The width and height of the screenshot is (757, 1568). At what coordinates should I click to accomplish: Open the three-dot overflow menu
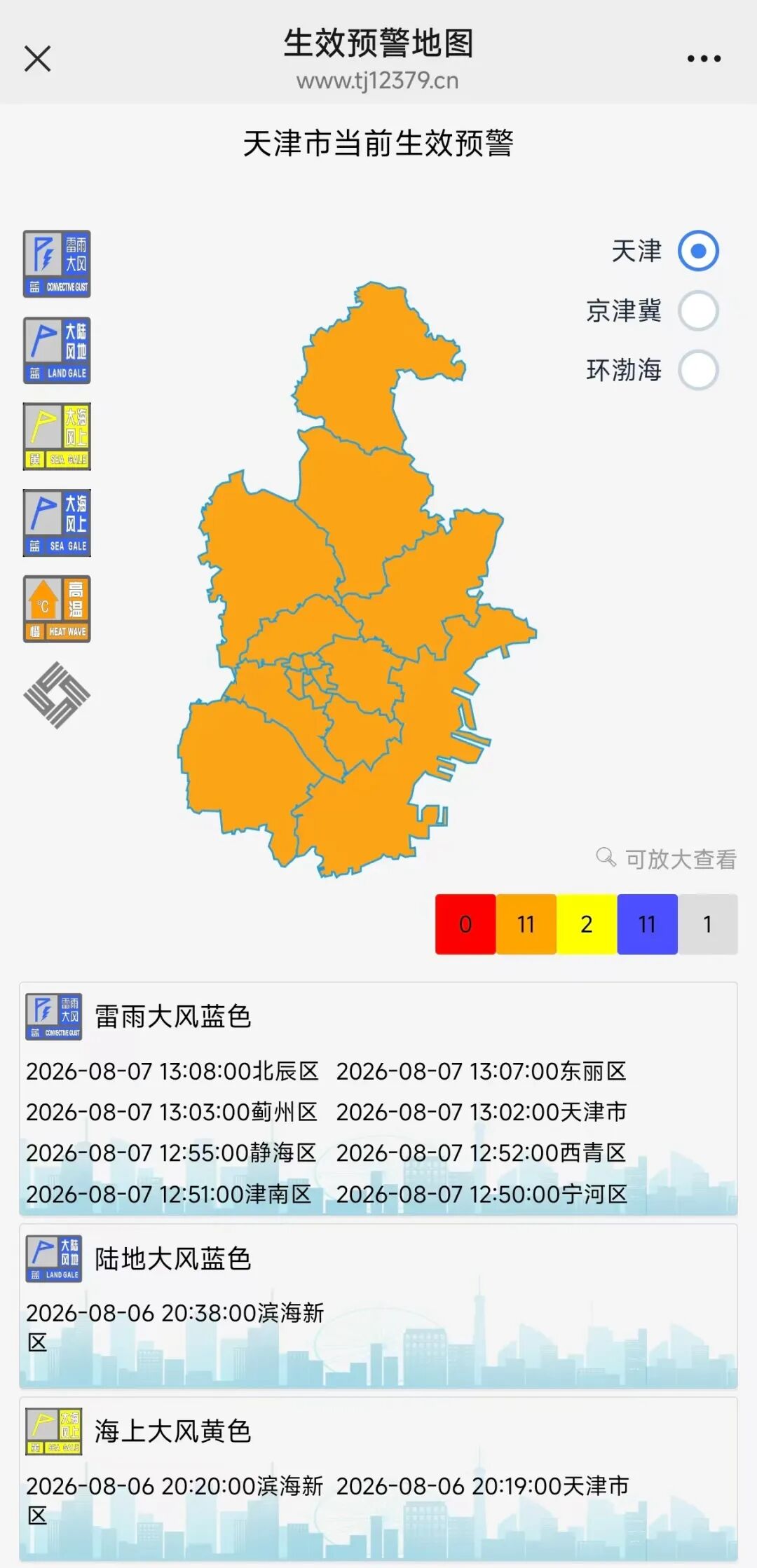tap(704, 59)
